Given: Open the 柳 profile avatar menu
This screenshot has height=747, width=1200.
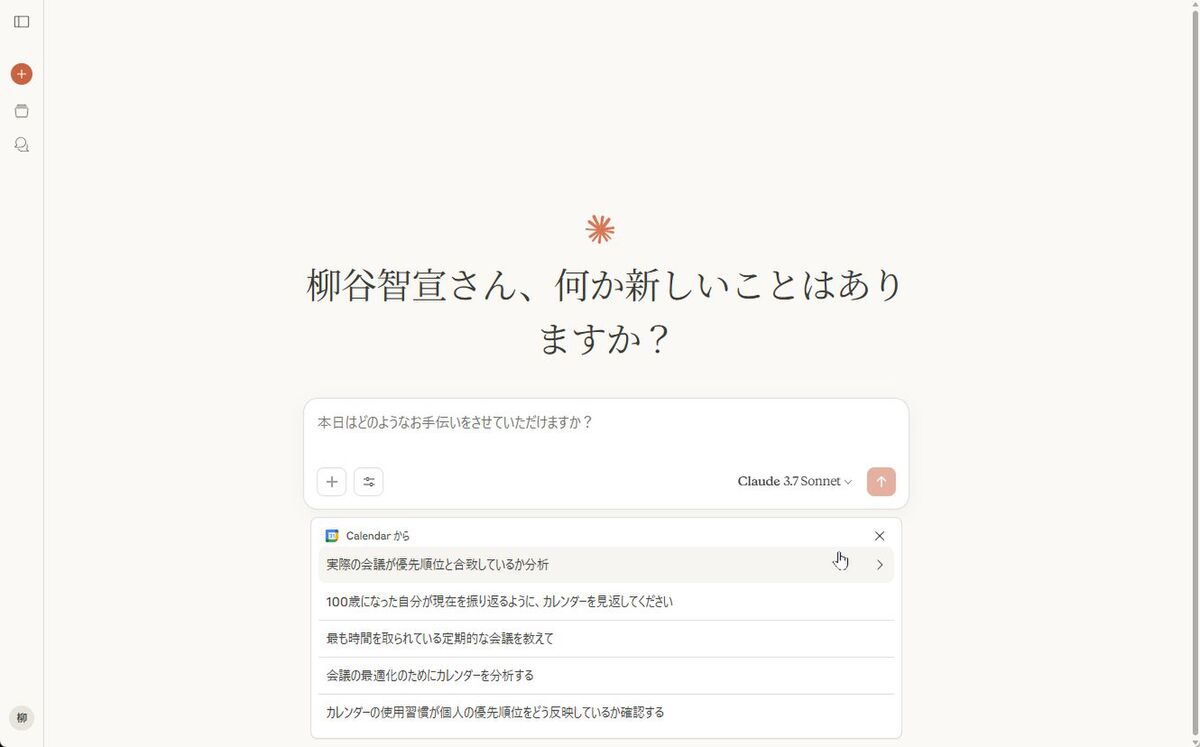Looking at the screenshot, I should [21, 718].
